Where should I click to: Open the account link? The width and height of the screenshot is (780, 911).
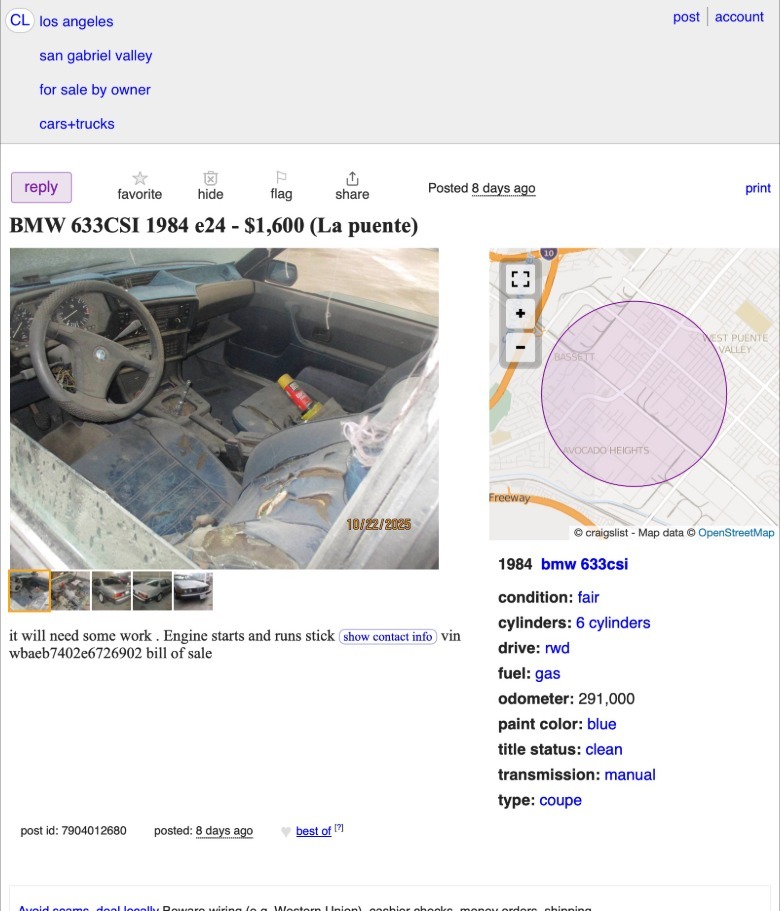tap(739, 17)
